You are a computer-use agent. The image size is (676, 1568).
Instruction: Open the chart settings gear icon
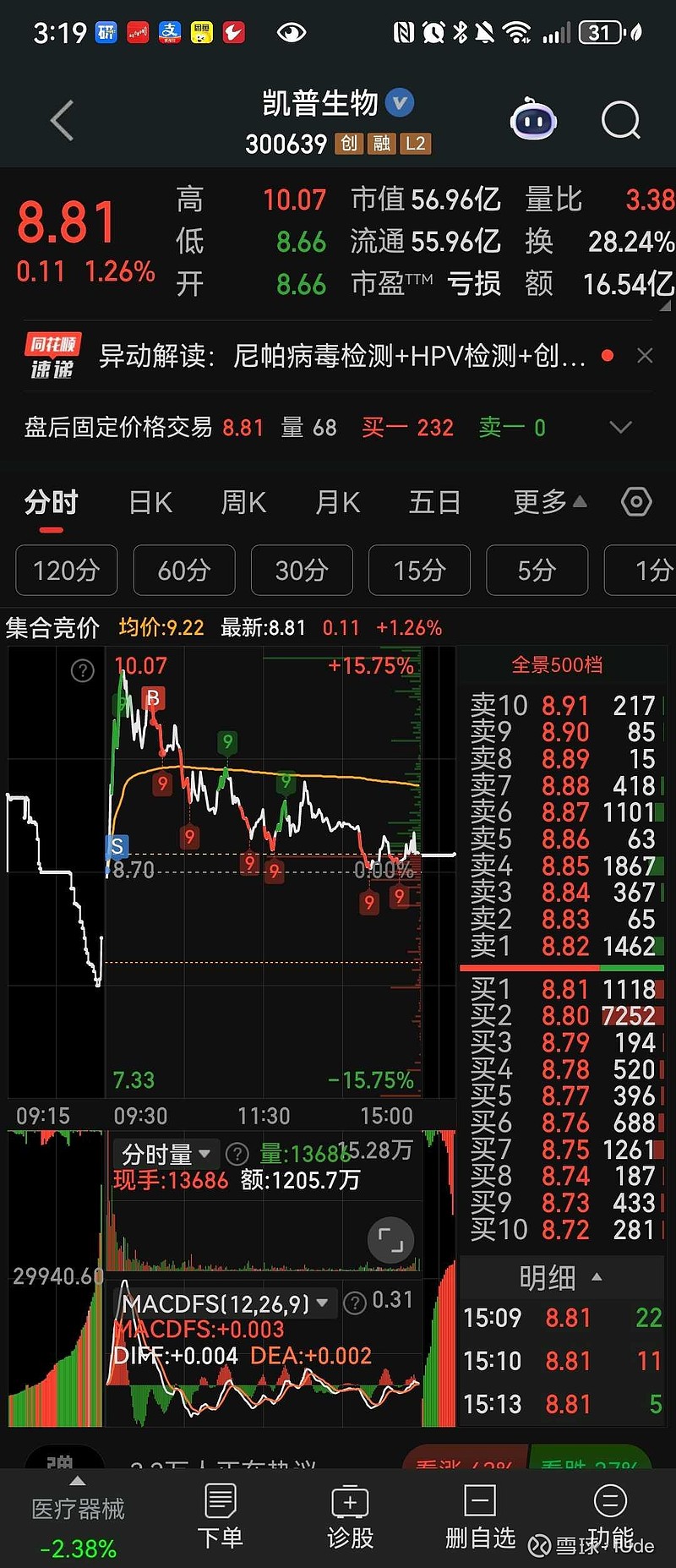(636, 502)
